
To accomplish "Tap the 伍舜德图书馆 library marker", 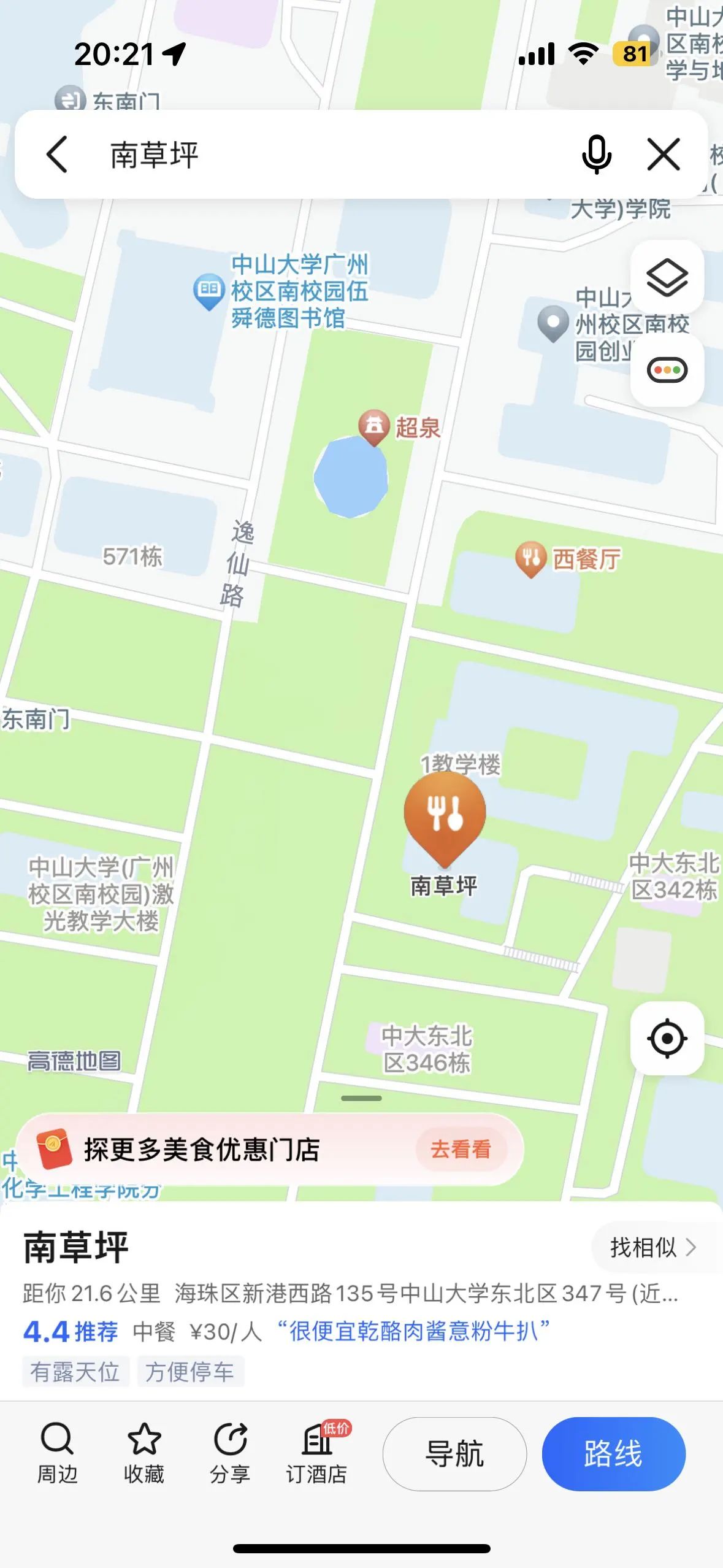I will click(209, 290).
